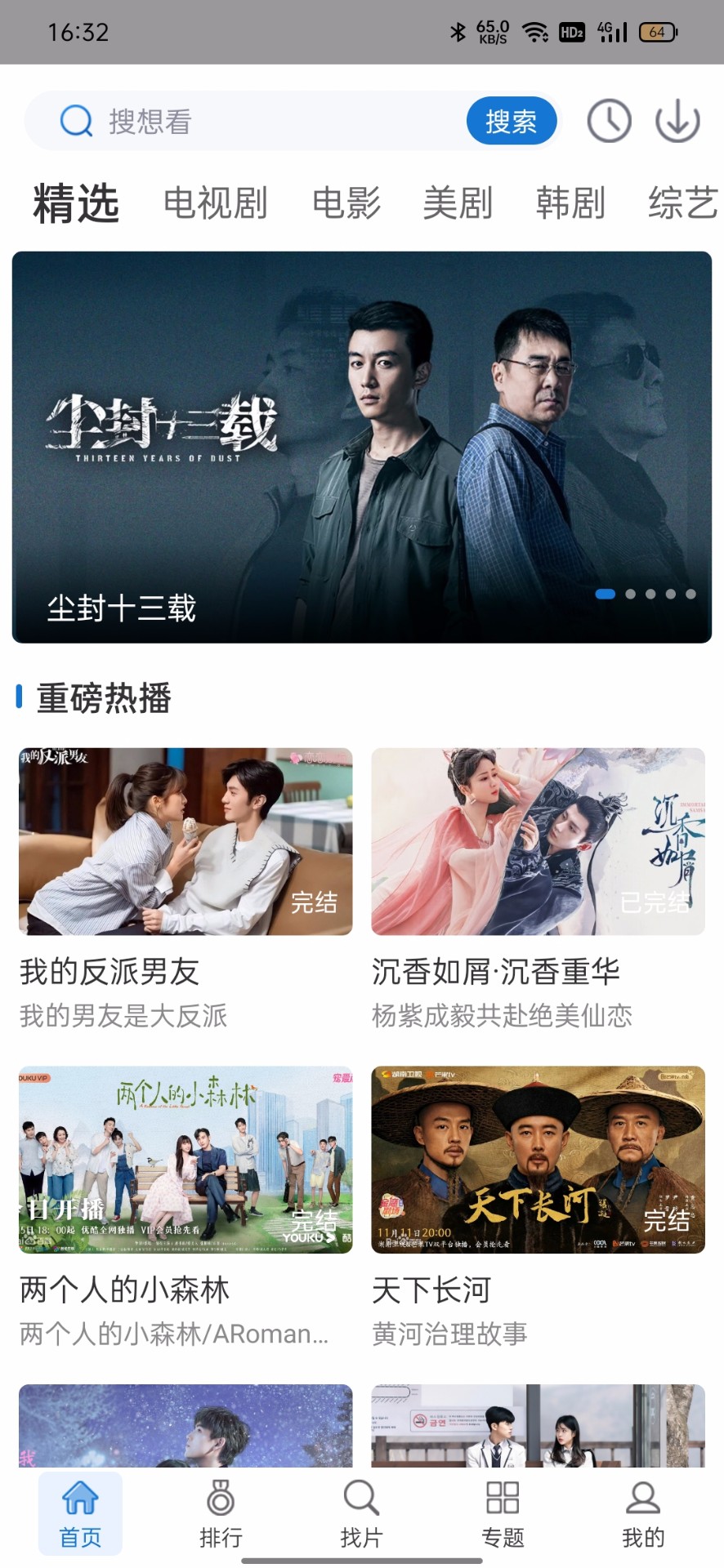Open the 综艺 variety shows tab

[x=681, y=203]
